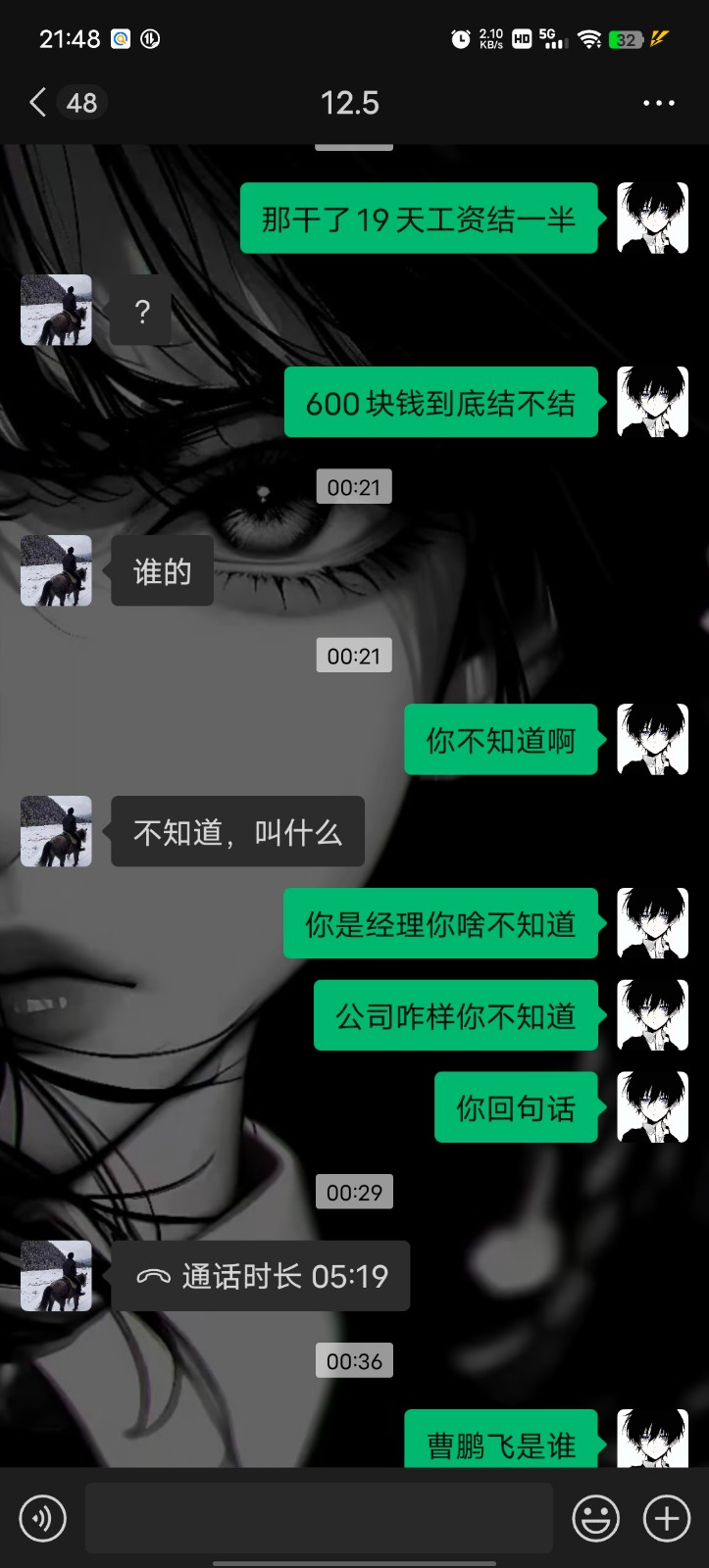Open own avatar beside "你回句话" message
Viewport: 709px width, 1568px height.
pyautogui.click(x=652, y=1107)
